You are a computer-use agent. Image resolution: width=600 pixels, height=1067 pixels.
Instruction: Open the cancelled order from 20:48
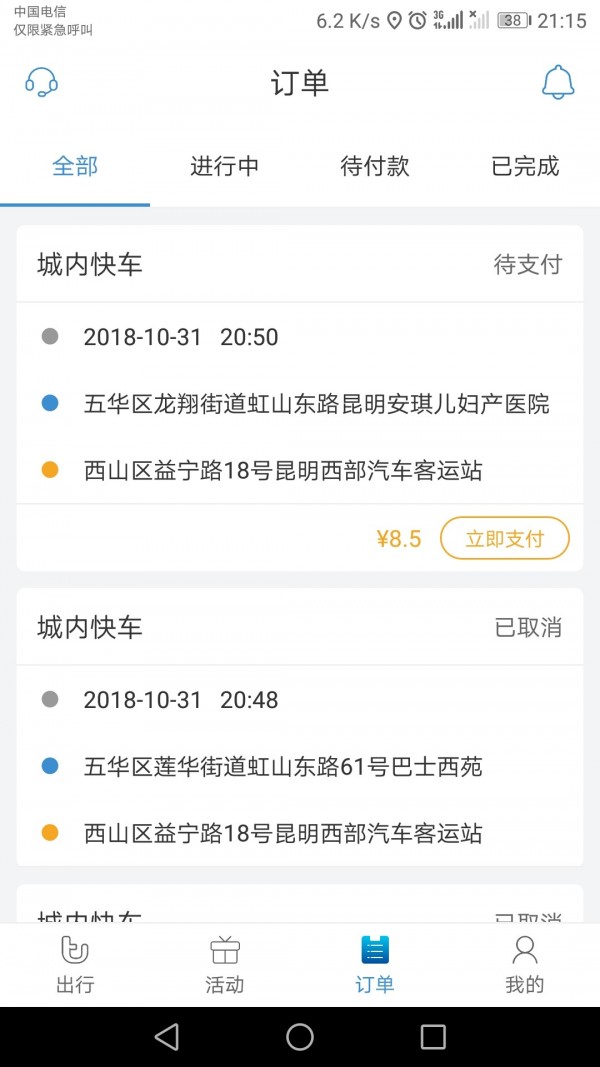coord(300,766)
